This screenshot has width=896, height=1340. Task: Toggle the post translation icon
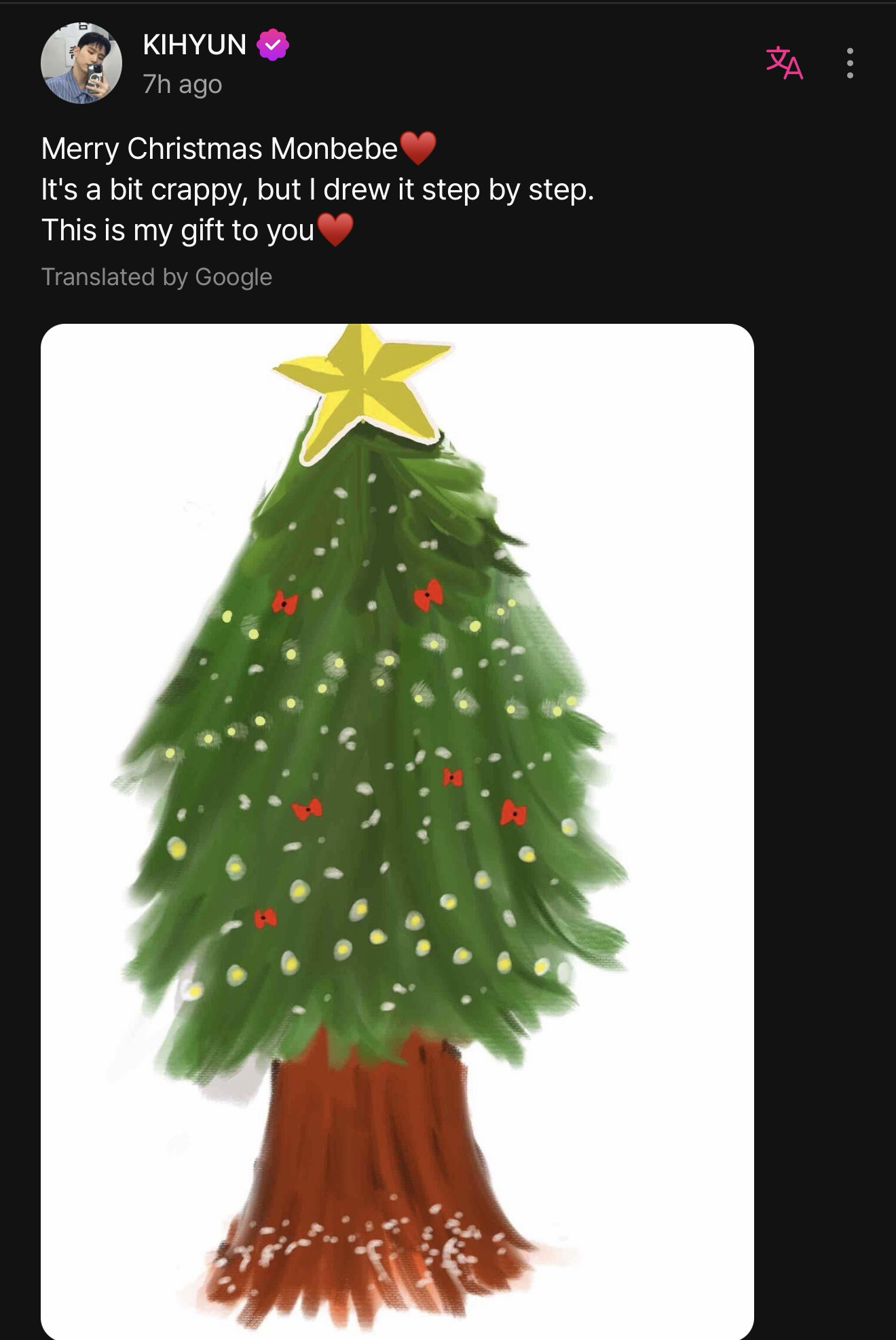[x=784, y=63]
